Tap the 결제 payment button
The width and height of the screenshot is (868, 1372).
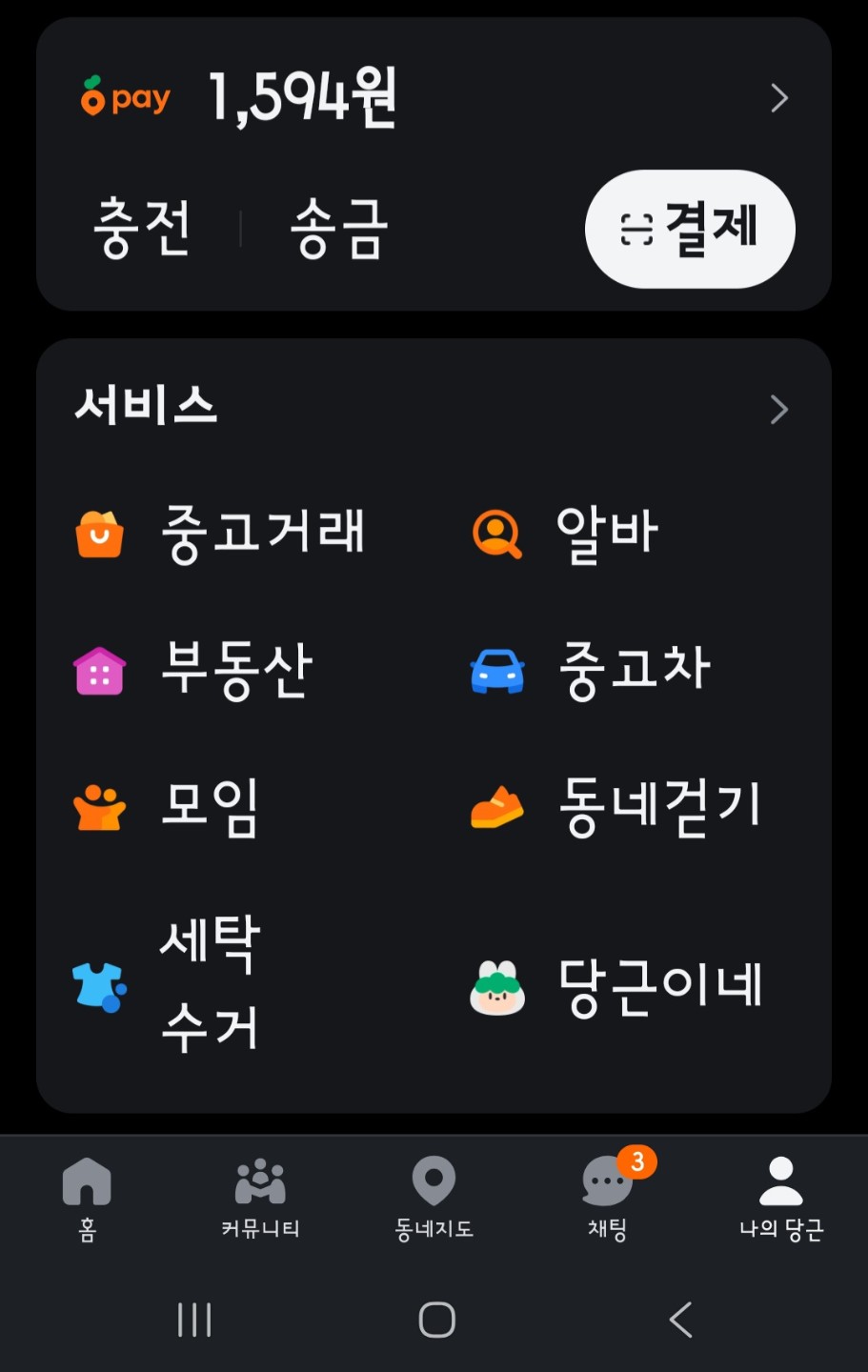tap(690, 229)
